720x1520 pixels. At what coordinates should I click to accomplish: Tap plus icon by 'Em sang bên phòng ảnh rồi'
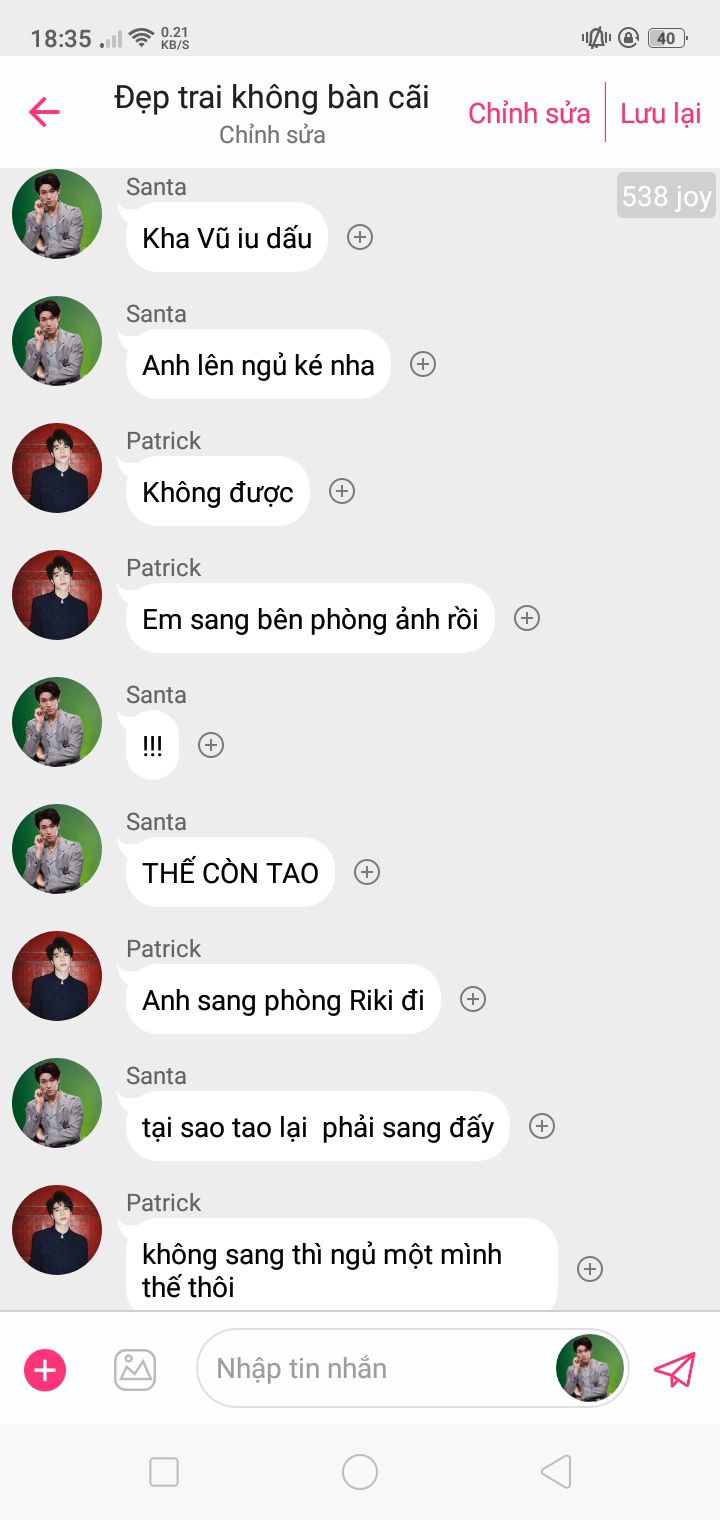527,618
